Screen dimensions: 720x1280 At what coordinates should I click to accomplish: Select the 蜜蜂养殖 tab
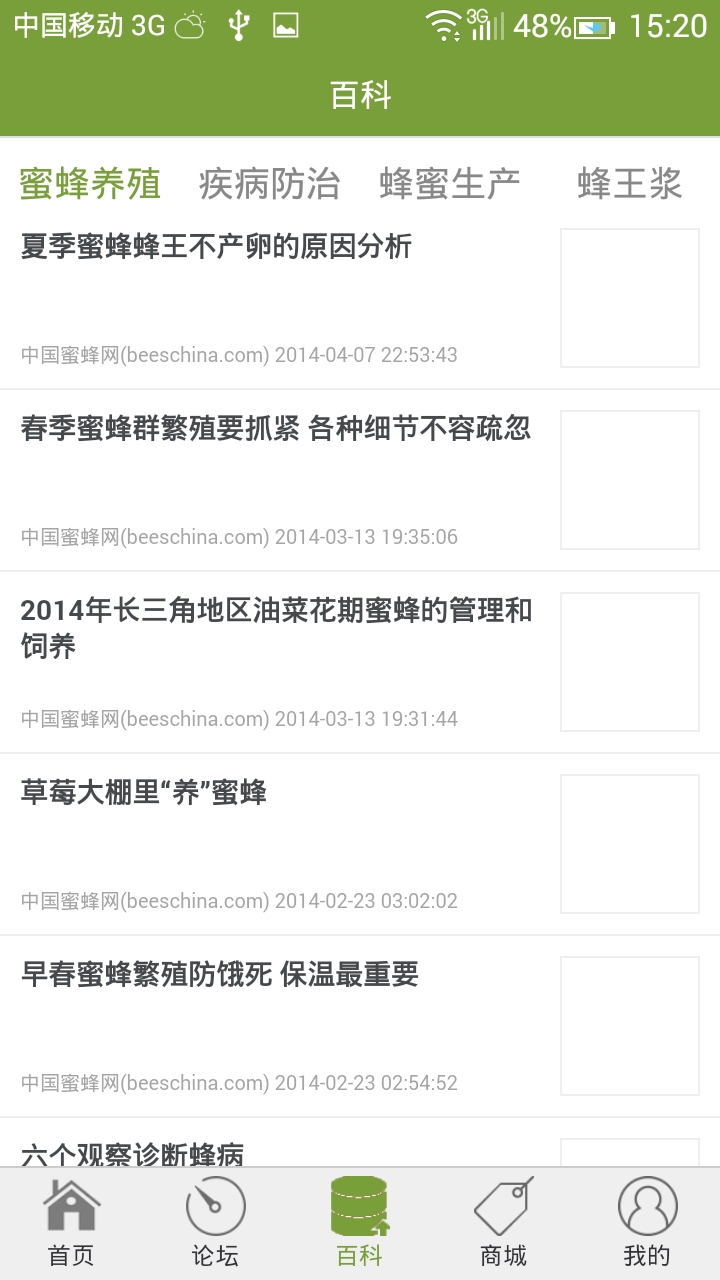90,184
